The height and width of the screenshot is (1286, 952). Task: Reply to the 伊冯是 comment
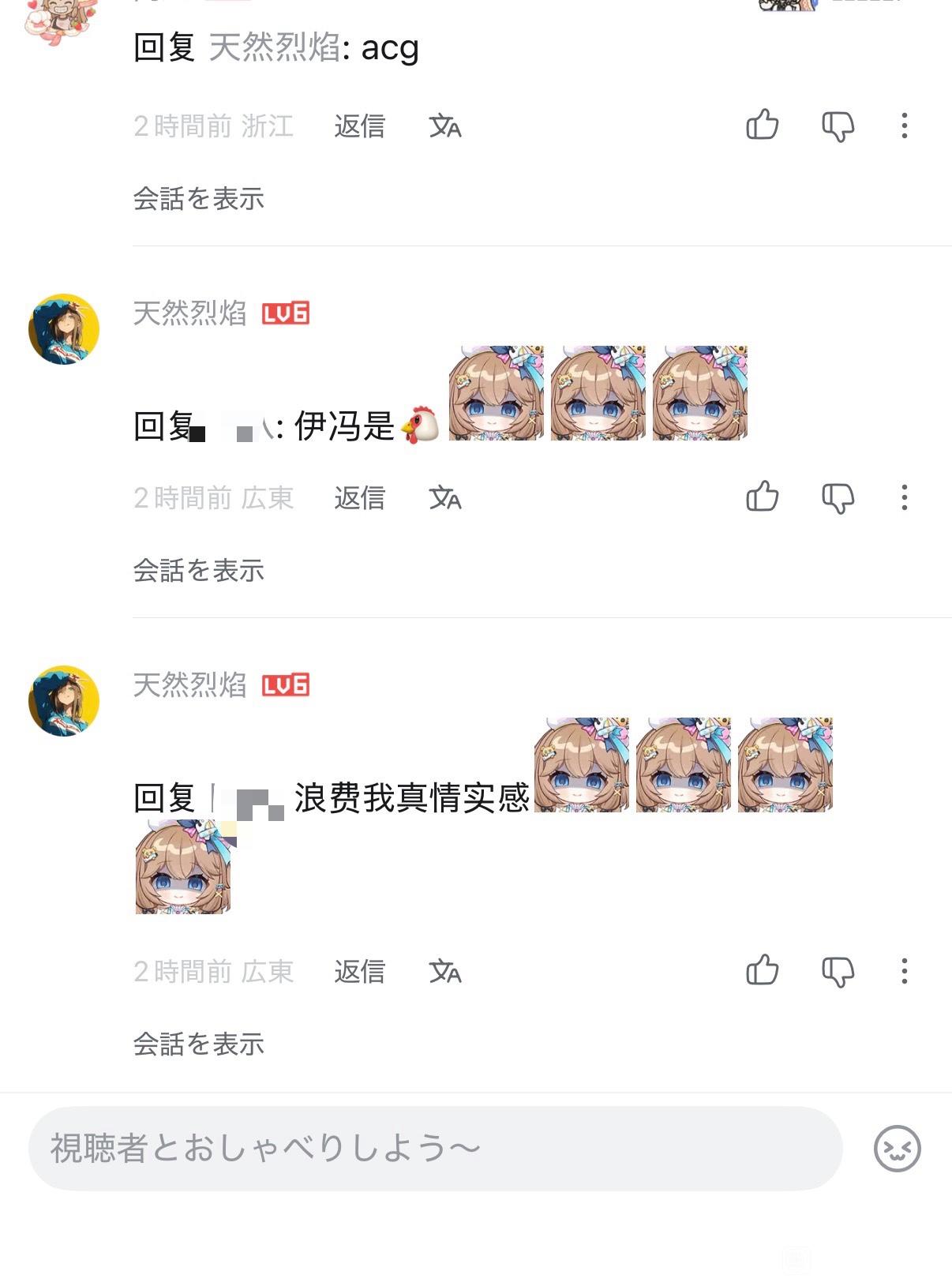pos(359,498)
